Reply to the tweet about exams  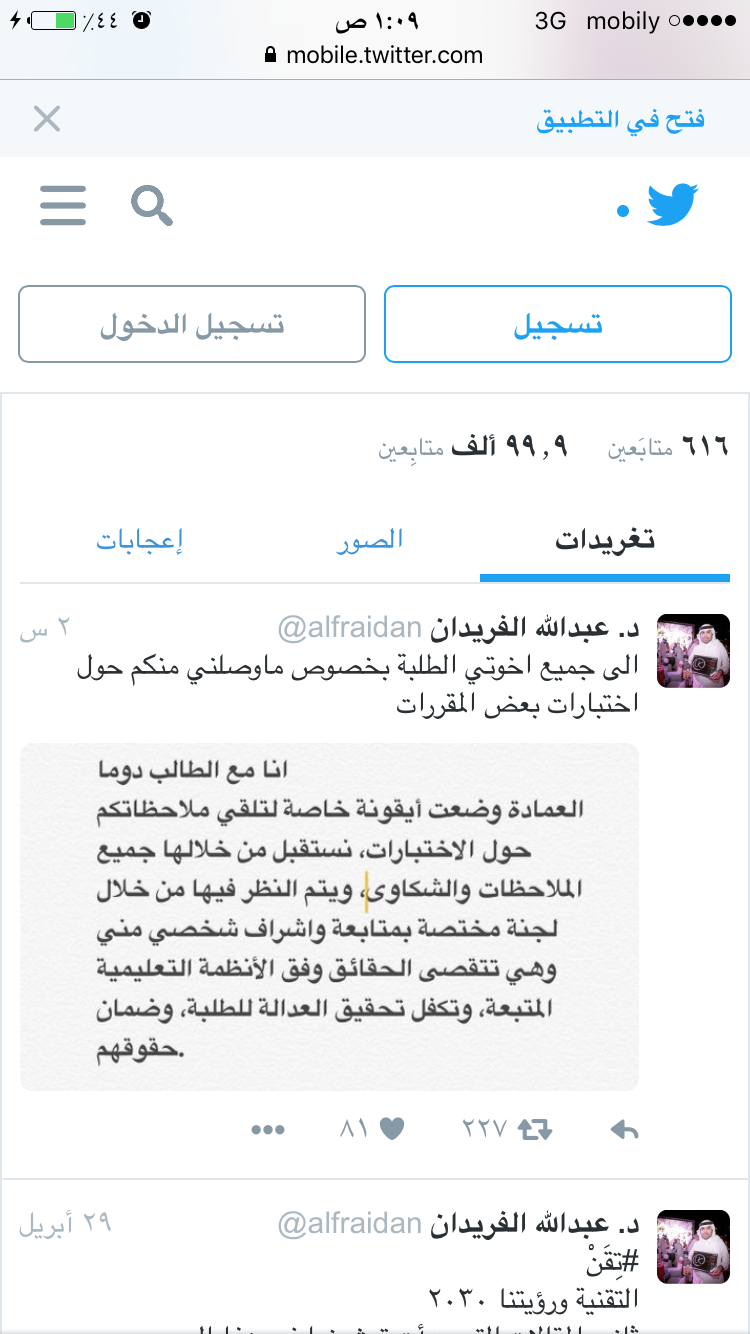pyautogui.click(x=624, y=1130)
